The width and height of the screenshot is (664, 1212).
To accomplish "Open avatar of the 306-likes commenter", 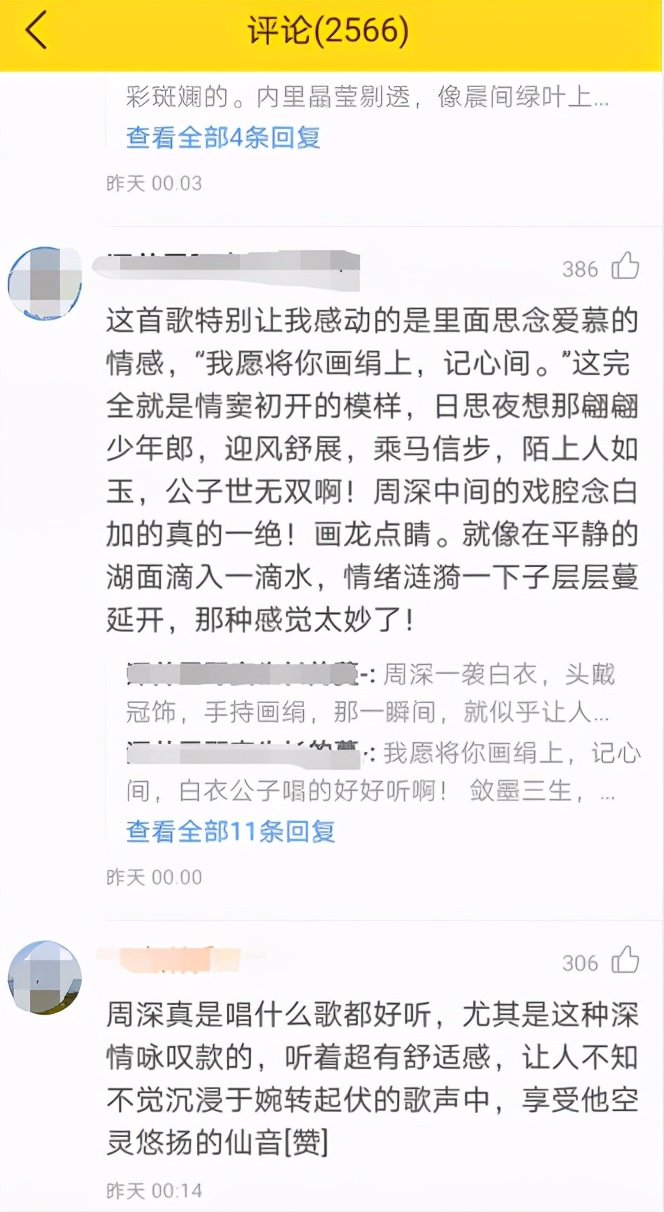I will coord(44,977).
